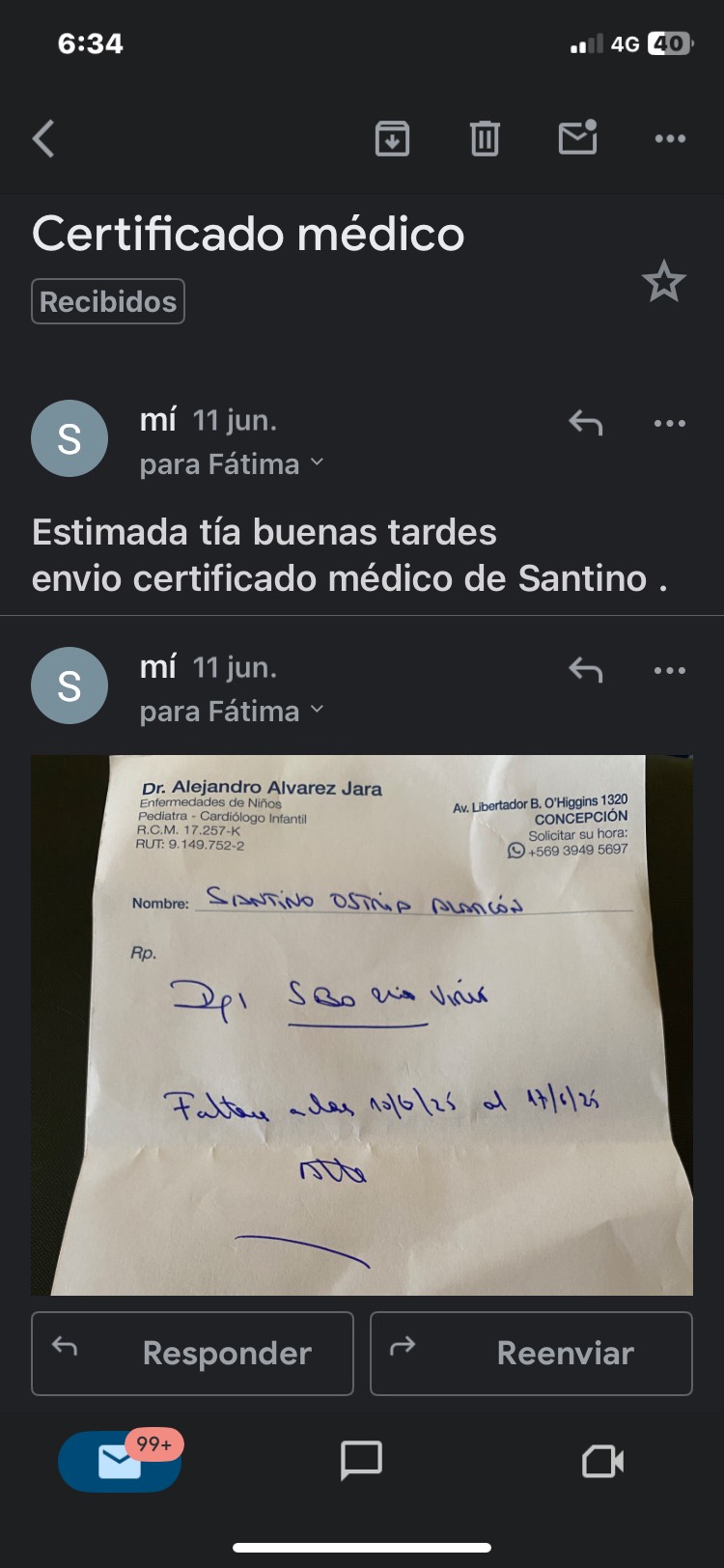724x1568 pixels.
Task: Tap the Recibidos label chip
Action: (108, 301)
